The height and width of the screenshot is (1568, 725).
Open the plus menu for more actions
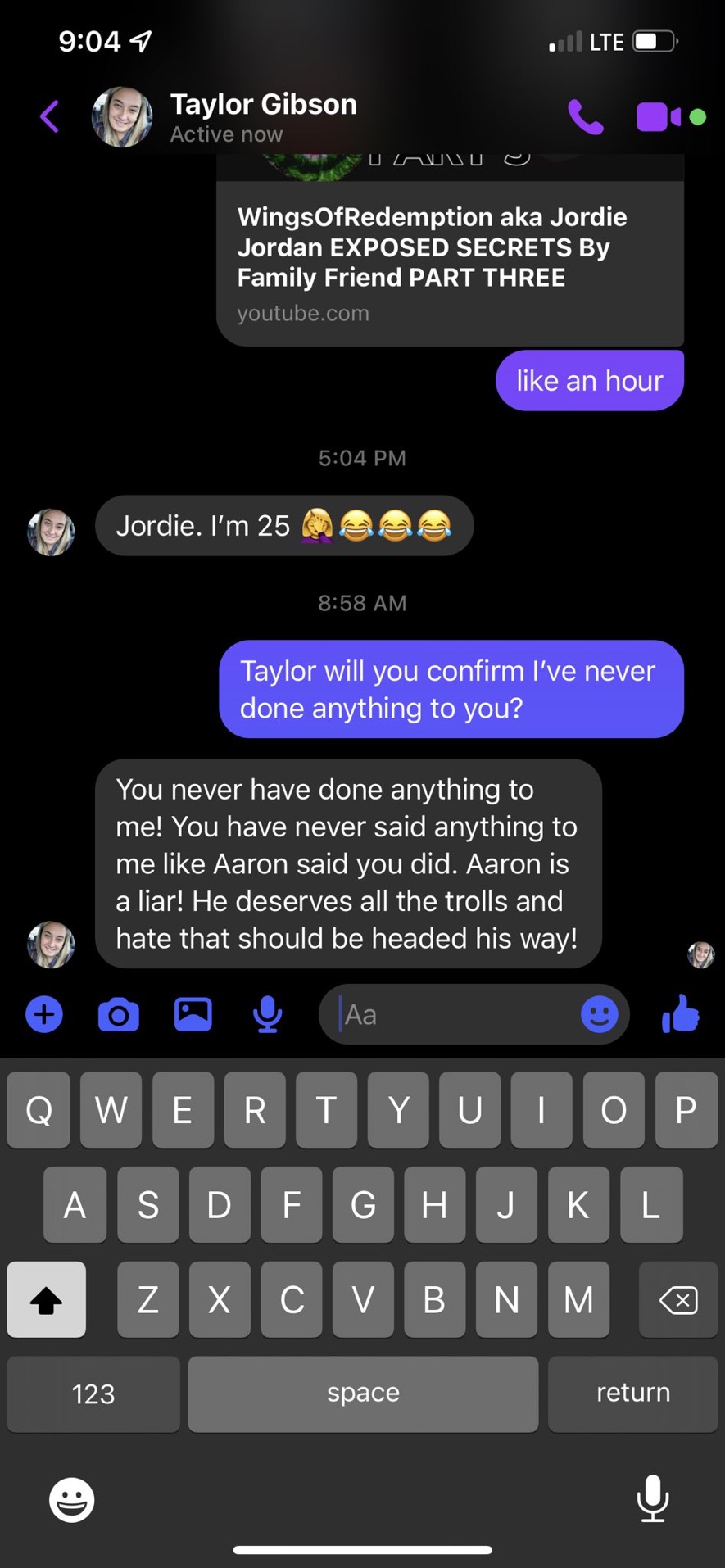(44, 1015)
